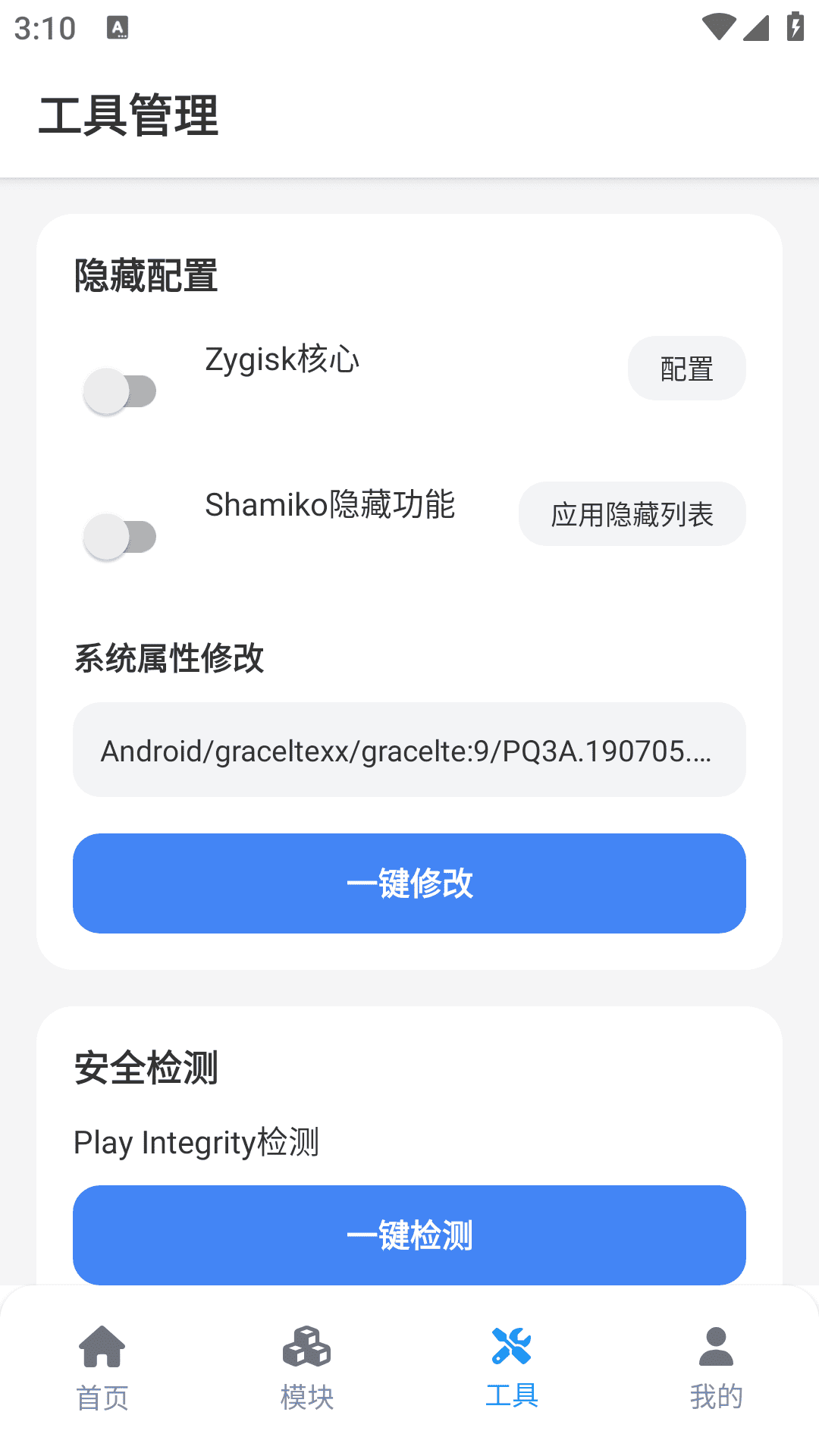The width and height of the screenshot is (819, 1456).
Task: Turn on Shamiko隐藏功能 switch
Action: pos(120,537)
